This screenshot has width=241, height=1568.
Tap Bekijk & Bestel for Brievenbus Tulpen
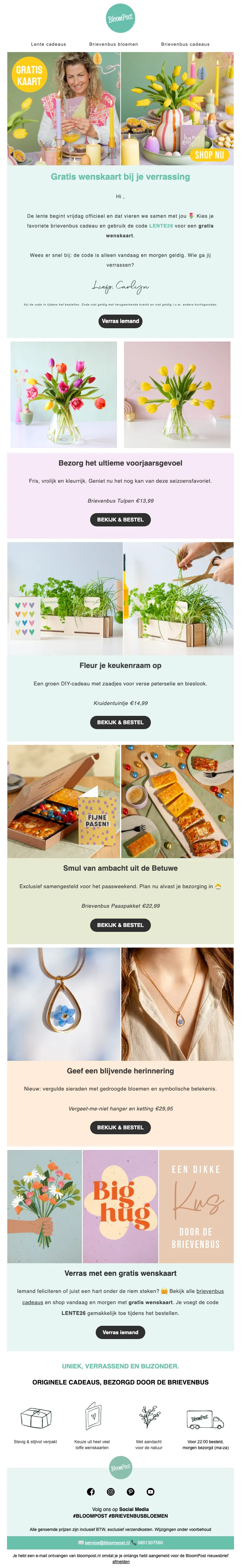click(120, 520)
